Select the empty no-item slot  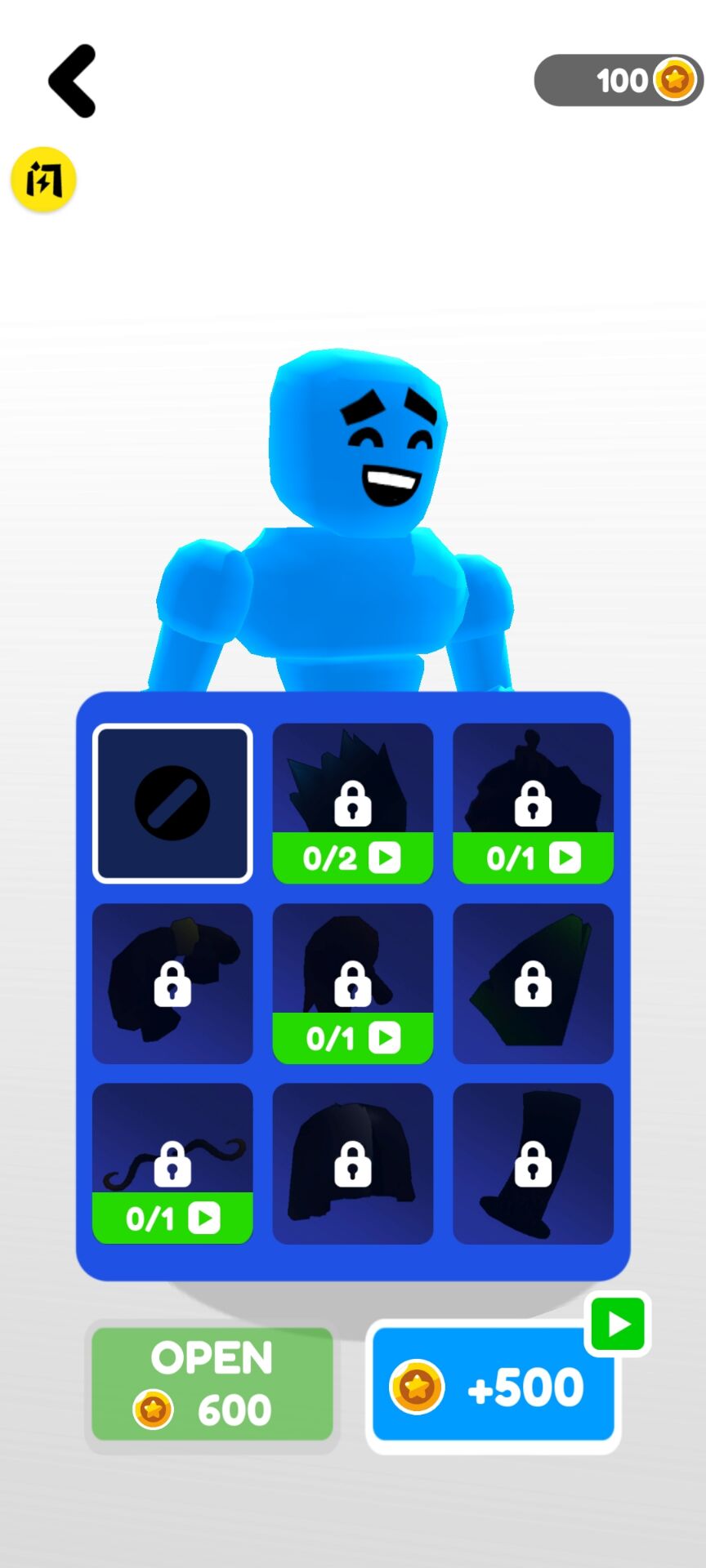pyautogui.click(x=172, y=804)
